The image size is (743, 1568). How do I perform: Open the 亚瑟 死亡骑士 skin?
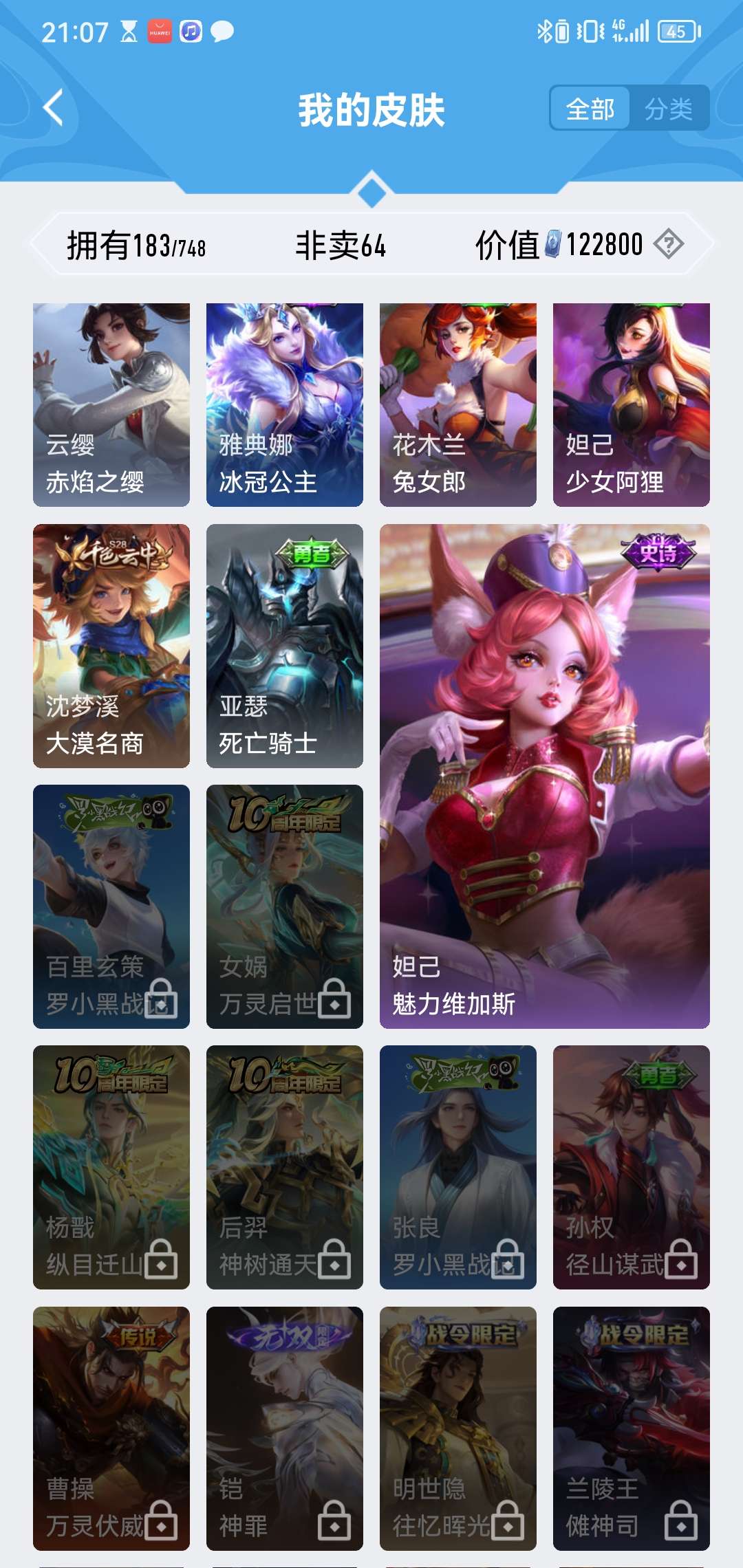pyautogui.click(x=285, y=645)
